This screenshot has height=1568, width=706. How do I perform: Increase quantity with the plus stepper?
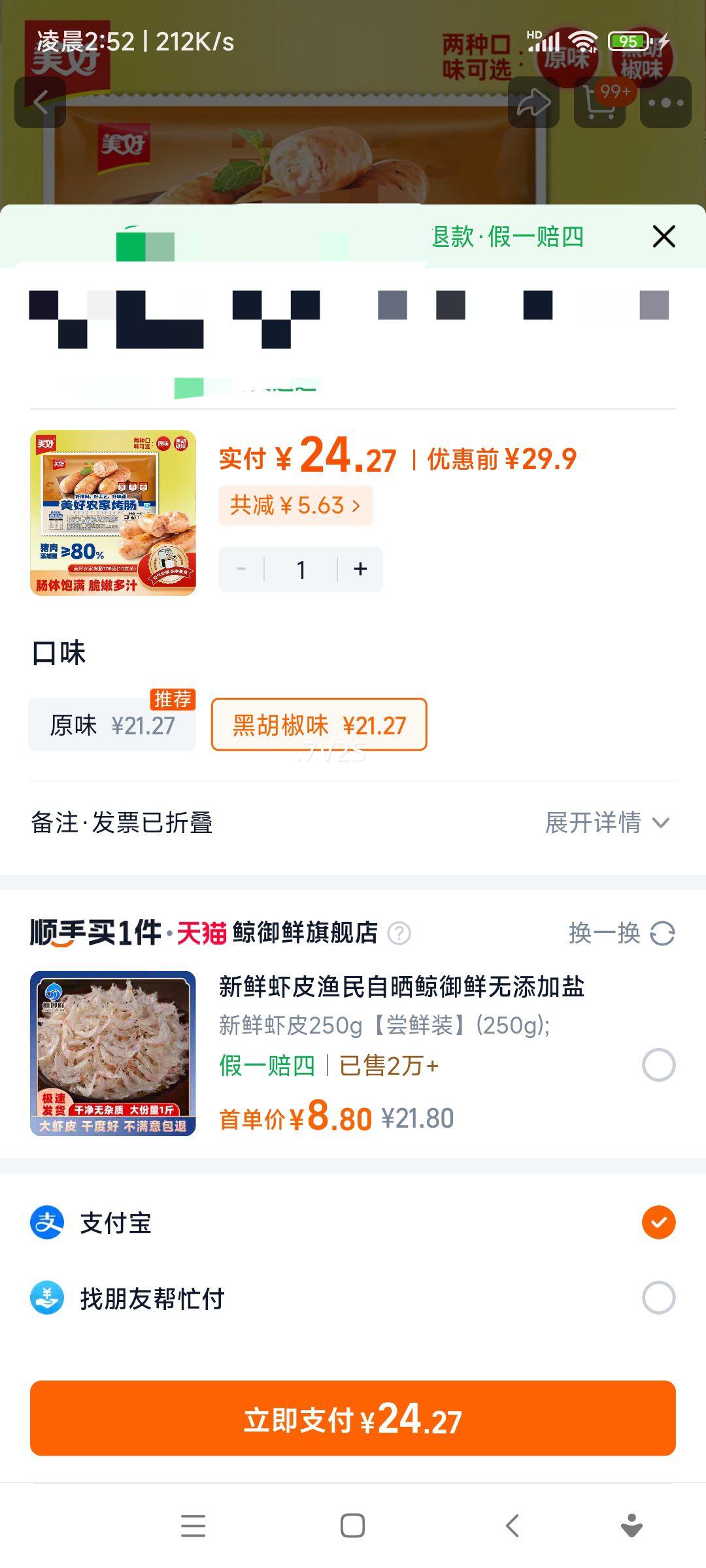point(360,568)
